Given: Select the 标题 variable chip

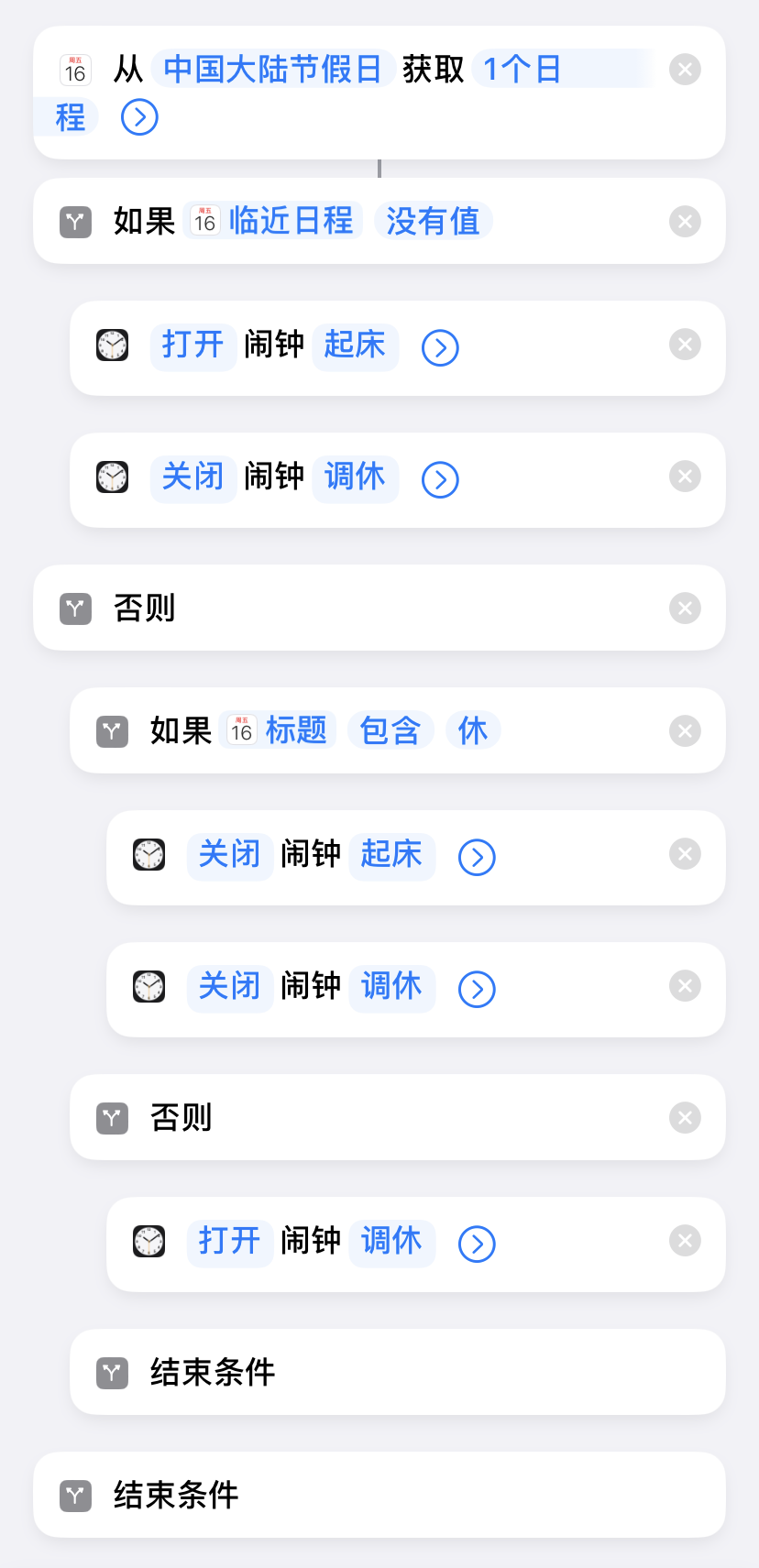Looking at the screenshot, I should 279,730.
